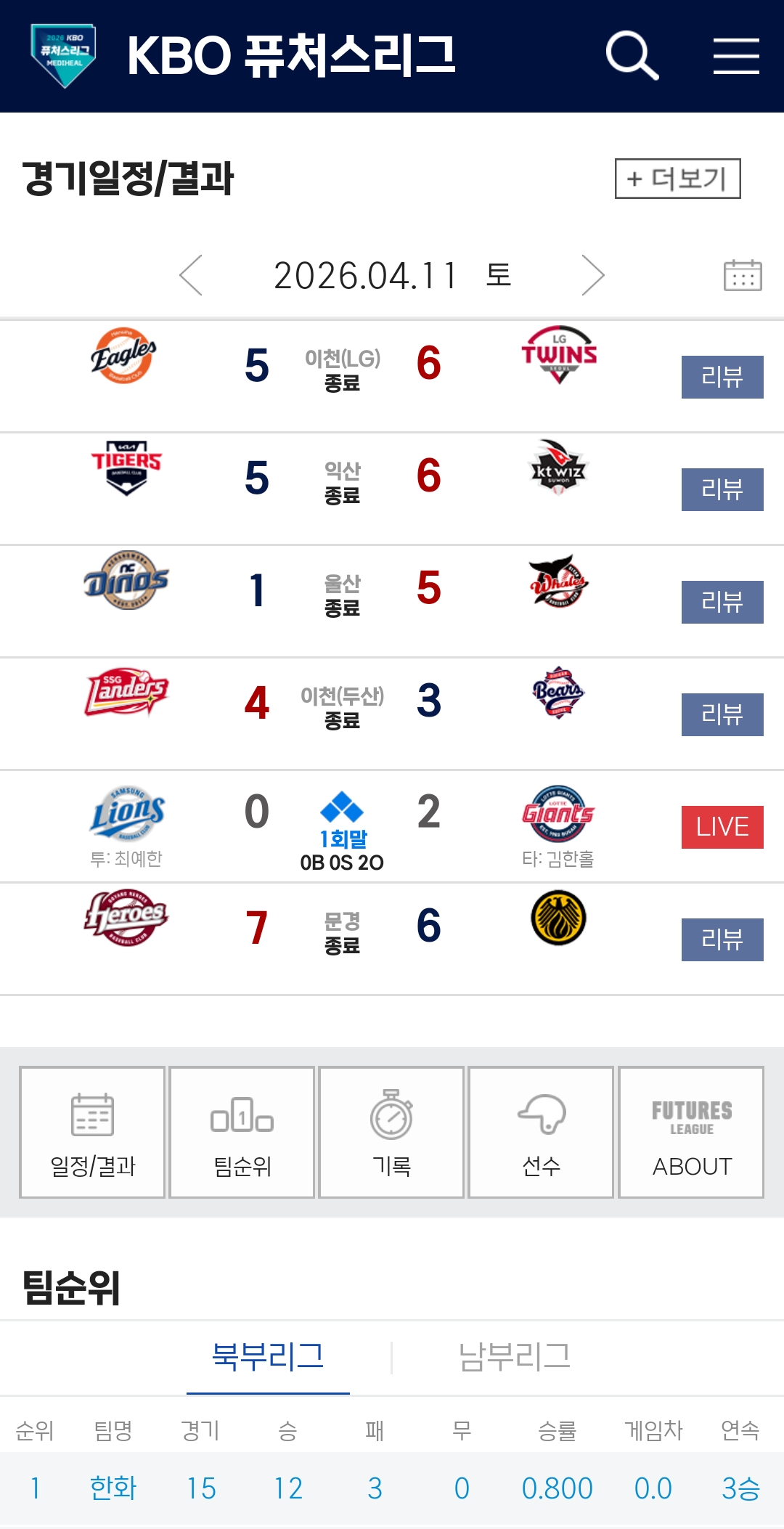Viewport: 784px width, 1529px height.
Task: Open Futures League ABOUT
Action: (x=691, y=1132)
